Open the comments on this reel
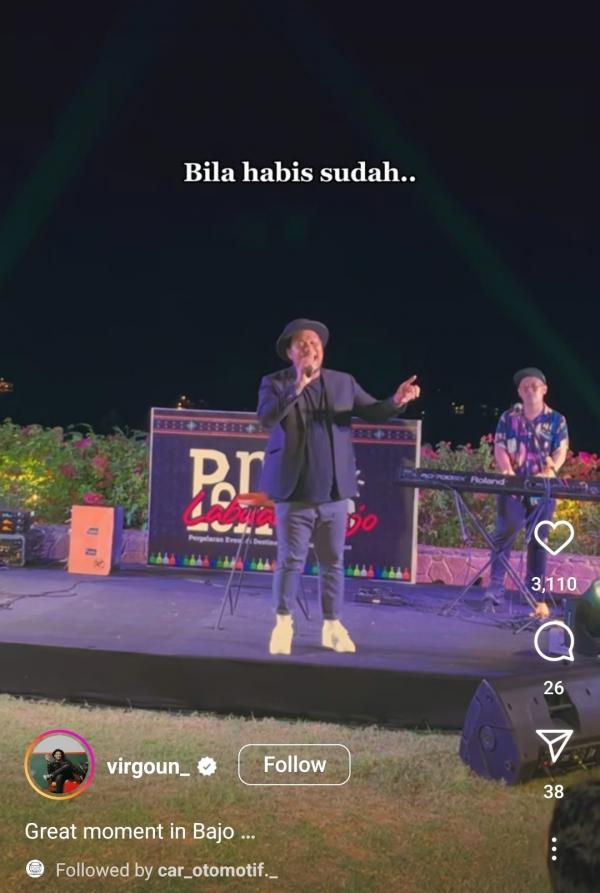Image resolution: width=600 pixels, height=893 pixels. pyautogui.click(x=553, y=642)
